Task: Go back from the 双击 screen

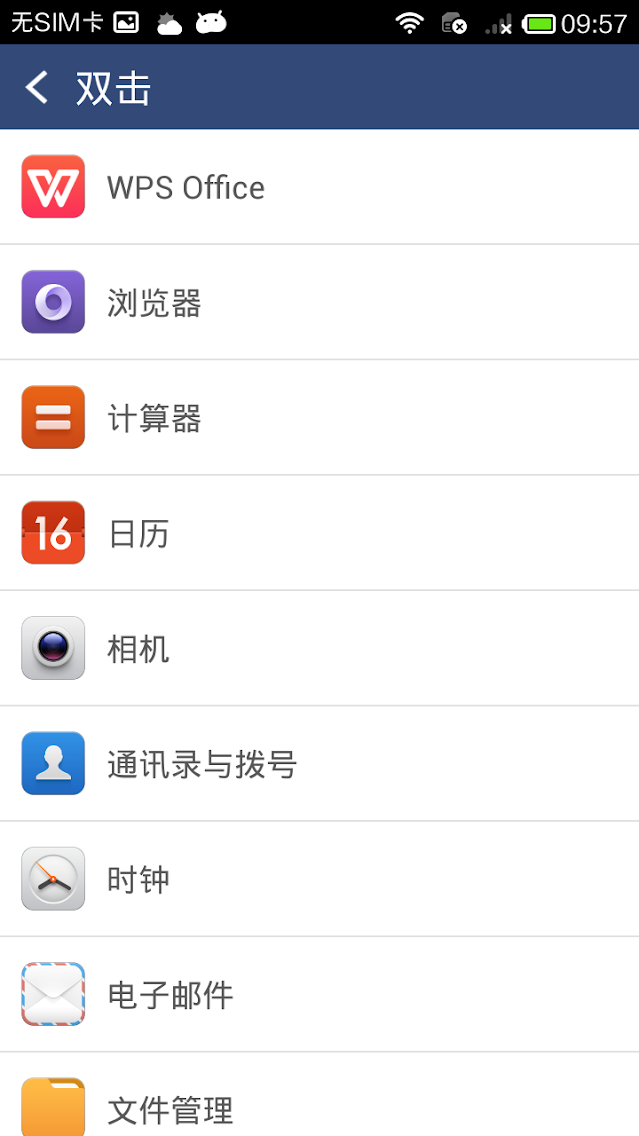Action: click(38, 88)
